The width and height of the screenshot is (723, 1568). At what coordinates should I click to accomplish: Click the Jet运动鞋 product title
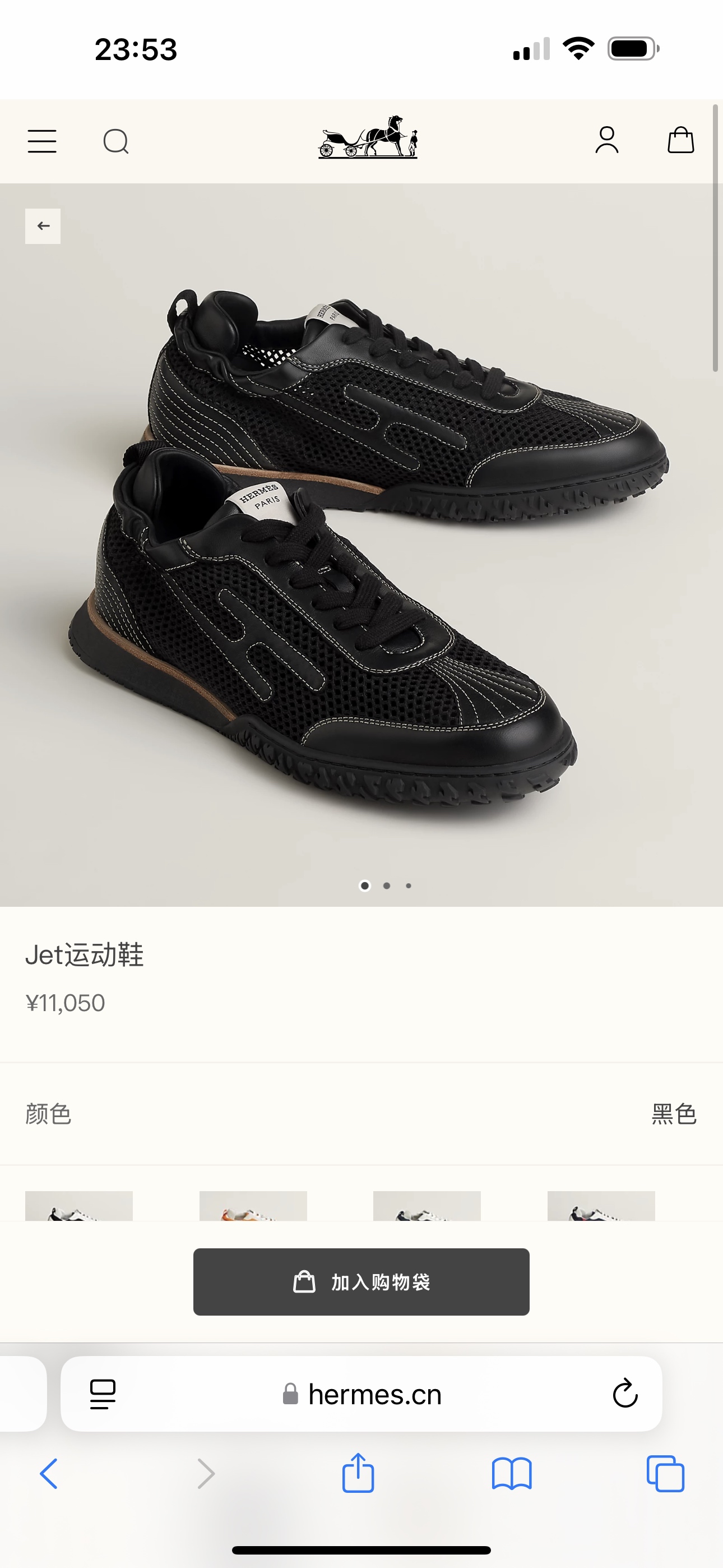click(85, 954)
